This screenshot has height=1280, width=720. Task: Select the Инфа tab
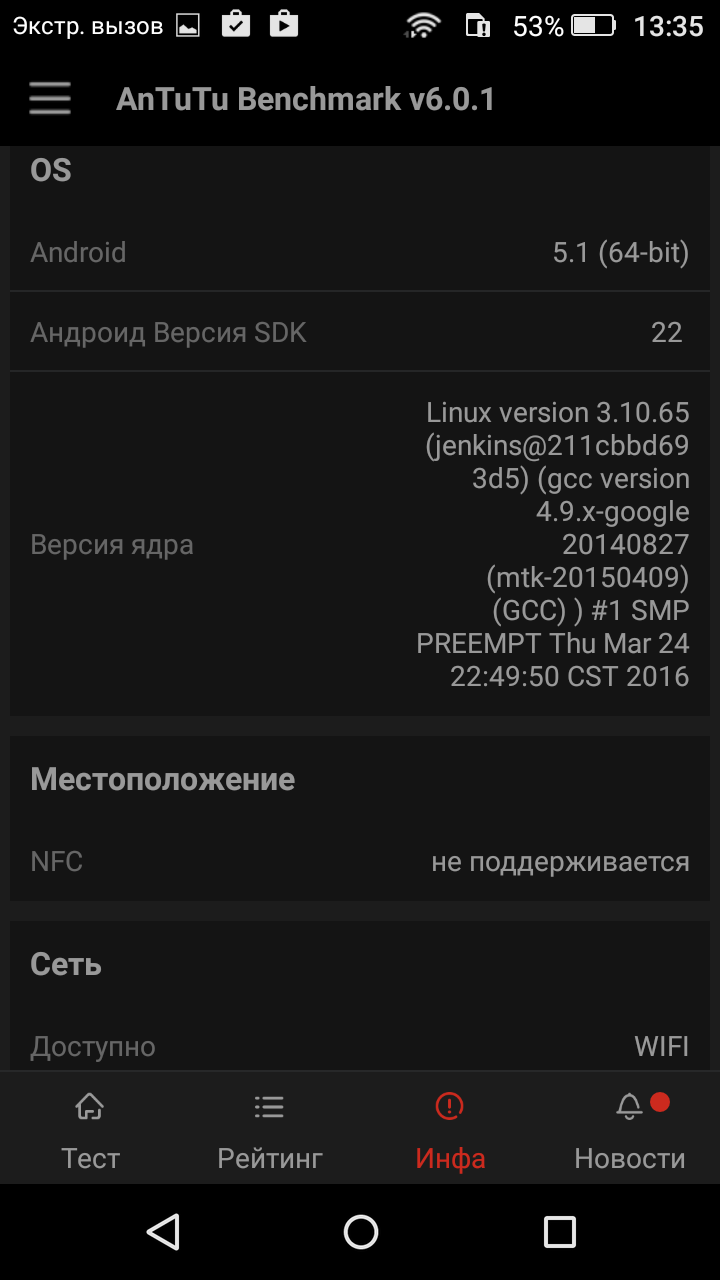(450, 1130)
